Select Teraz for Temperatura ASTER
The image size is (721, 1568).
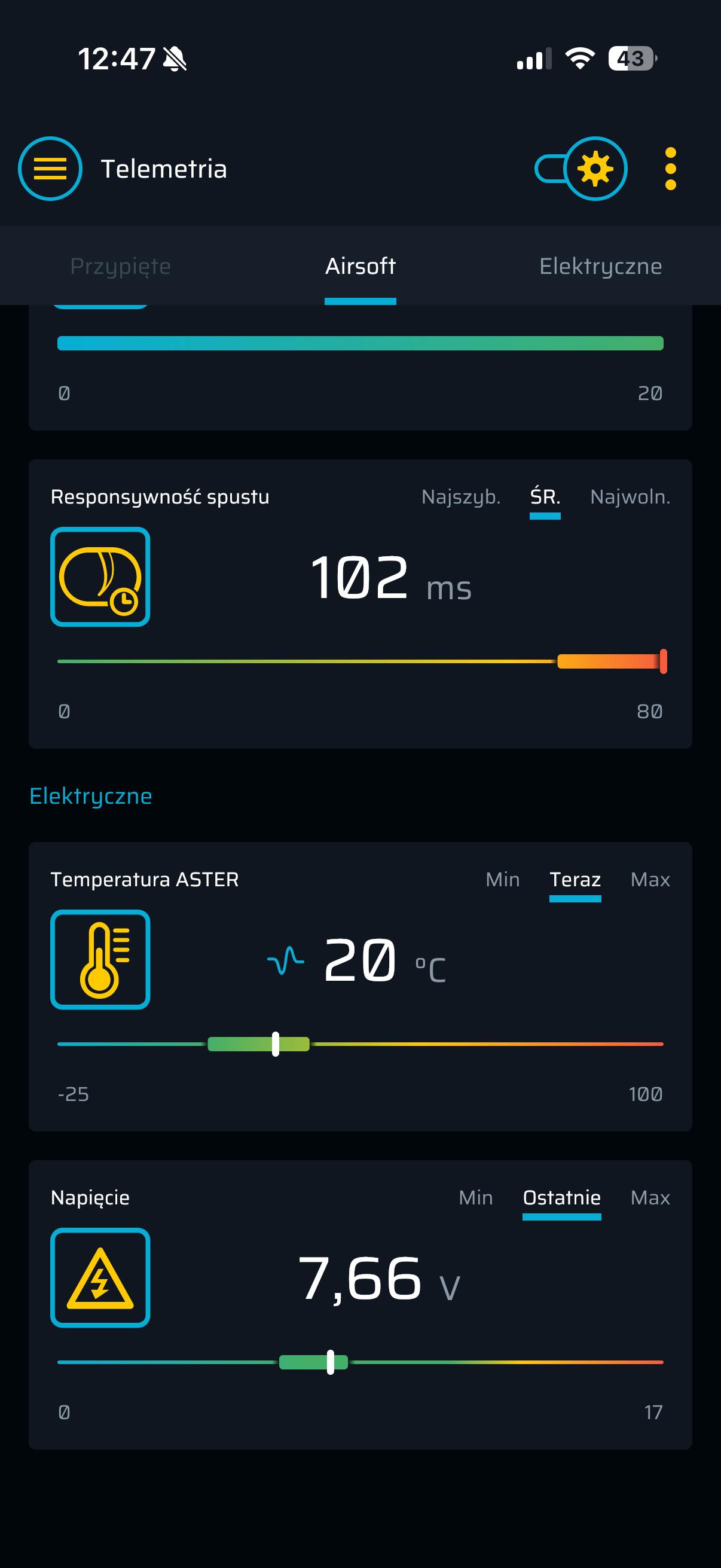point(575,880)
